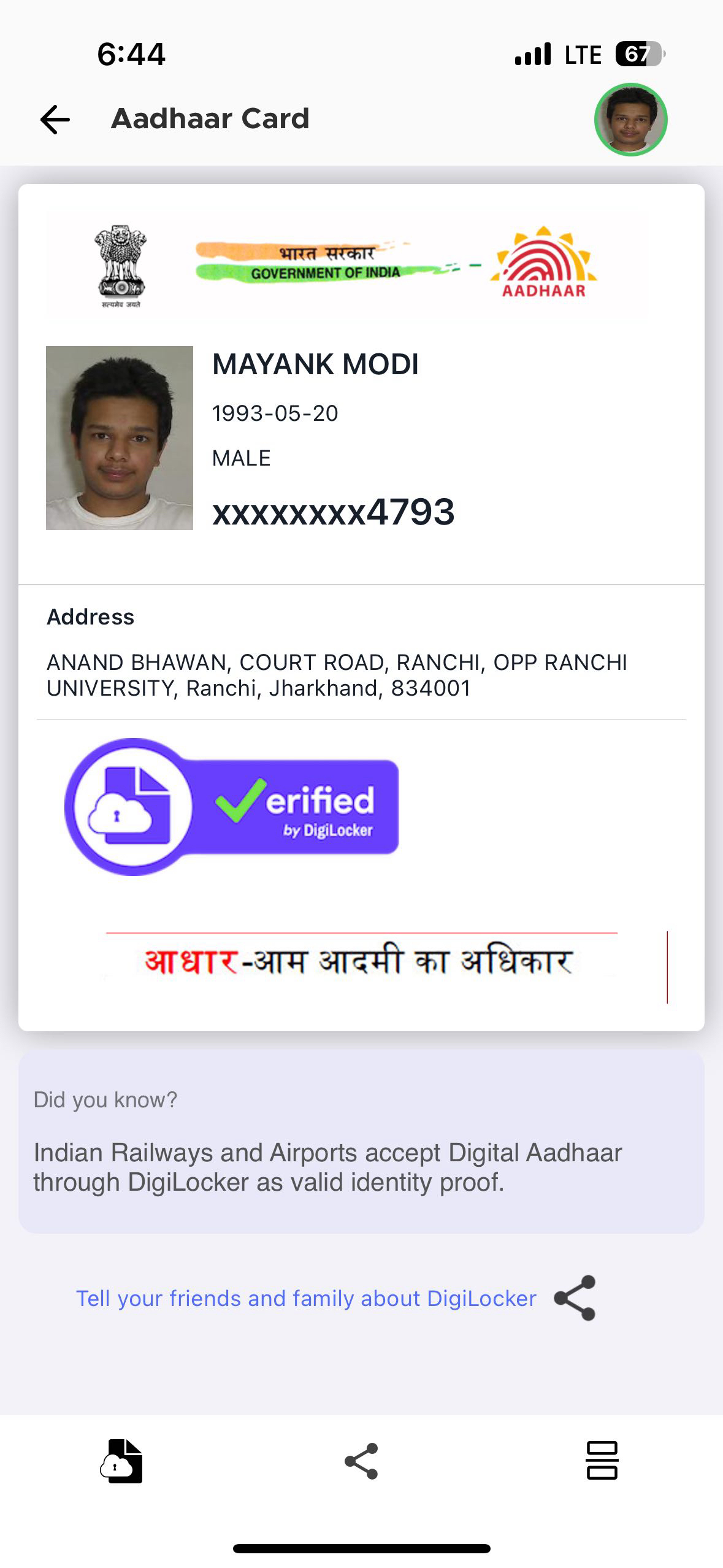Share Aadhaar card from bottom bar
Image resolution: width=723 pixels, height=1568 pixels.
click(x=361, y=1461)
